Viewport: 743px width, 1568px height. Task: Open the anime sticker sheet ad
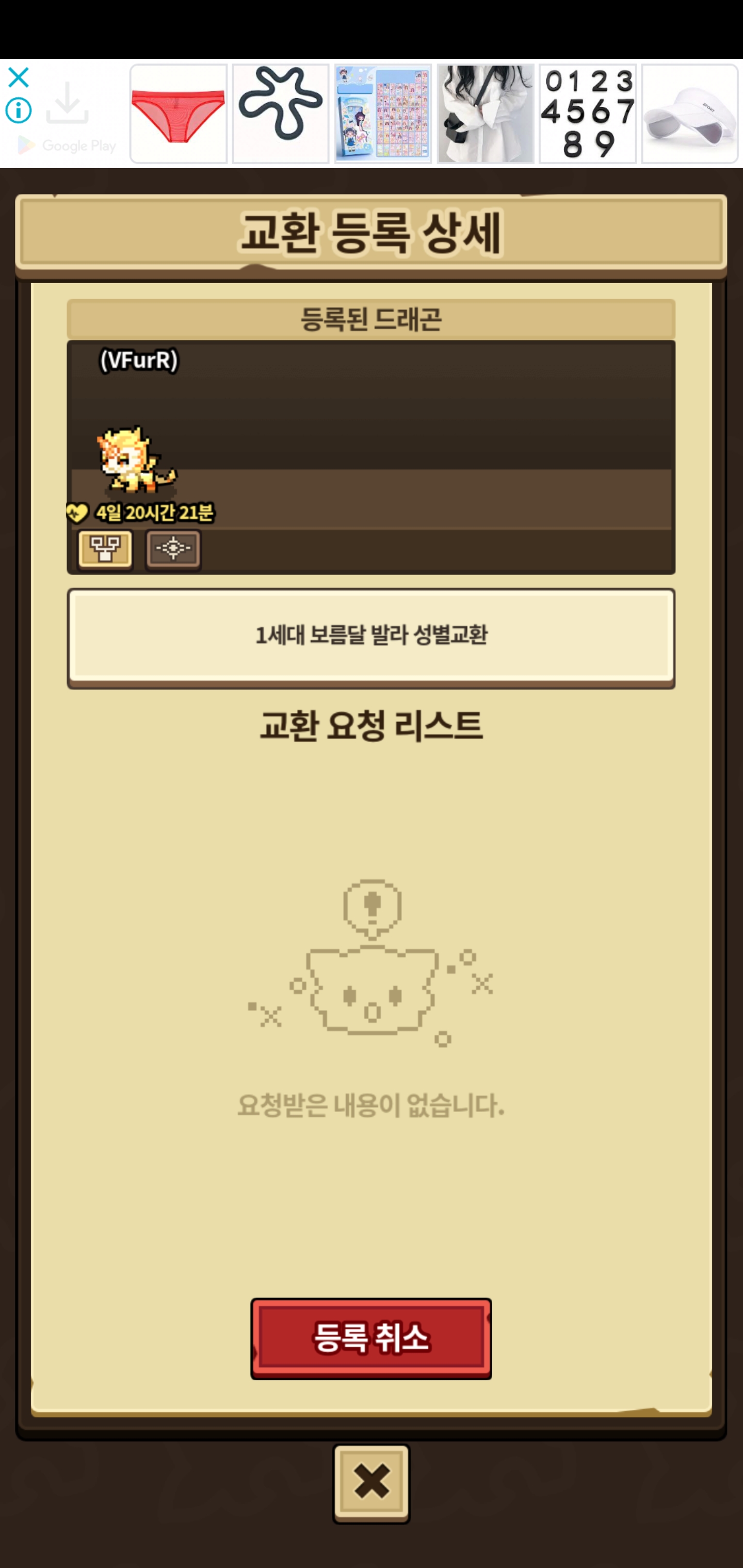[383, 114]
